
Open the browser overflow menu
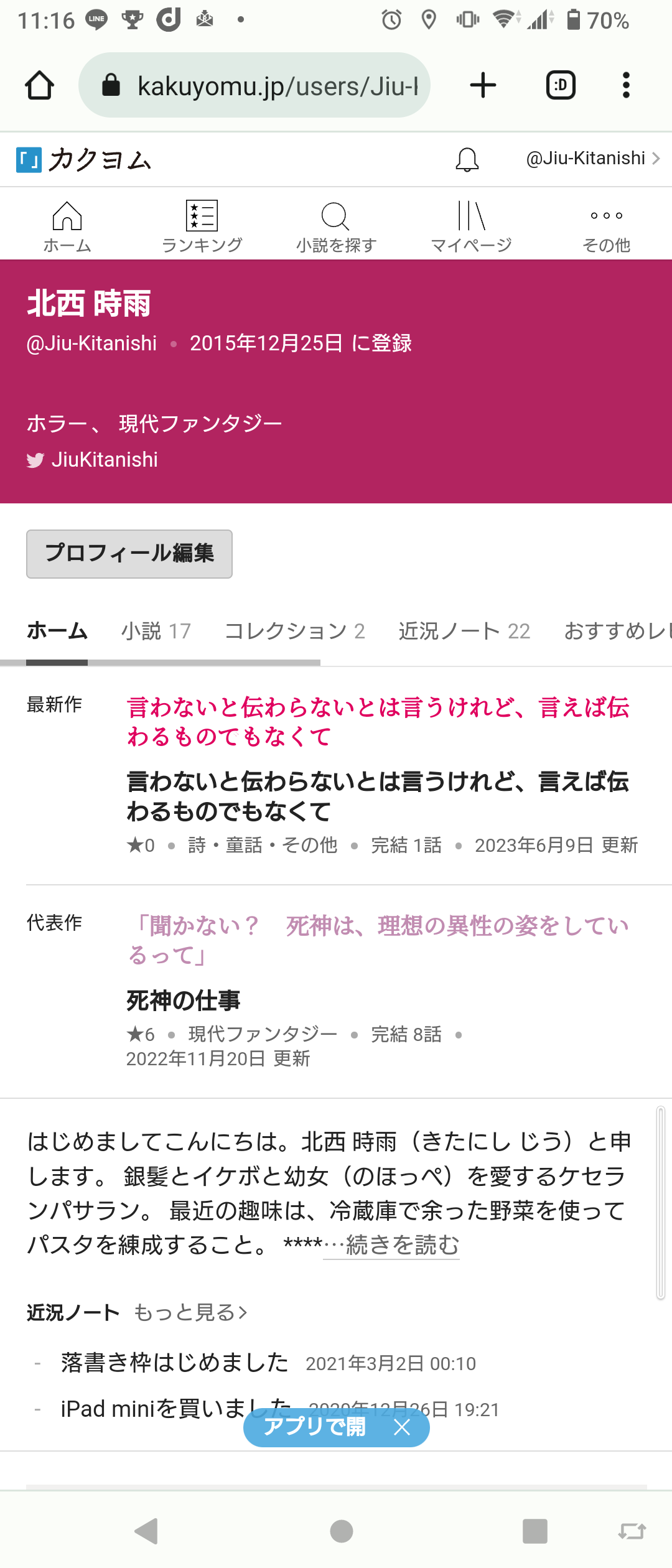626,85
